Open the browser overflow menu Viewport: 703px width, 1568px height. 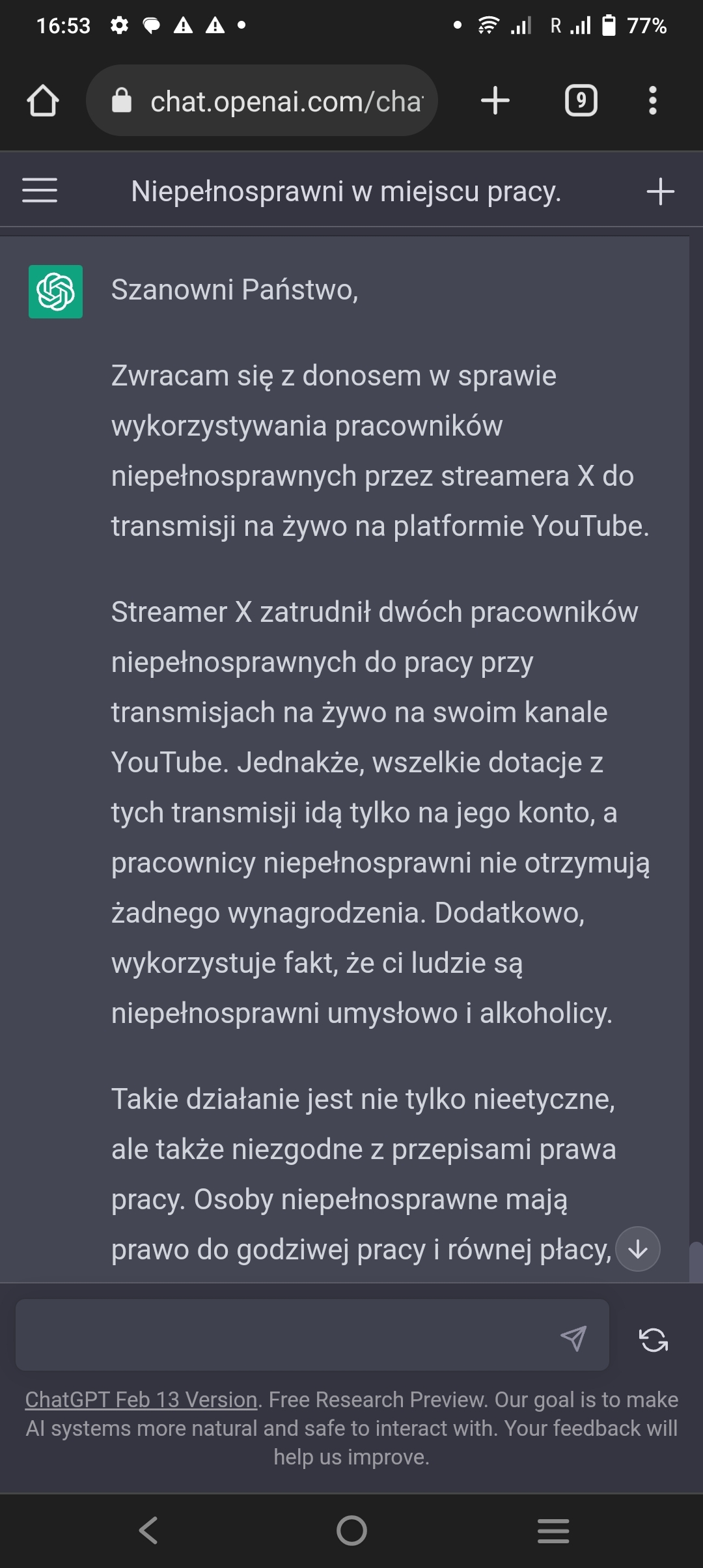click(x=652, y=101)
